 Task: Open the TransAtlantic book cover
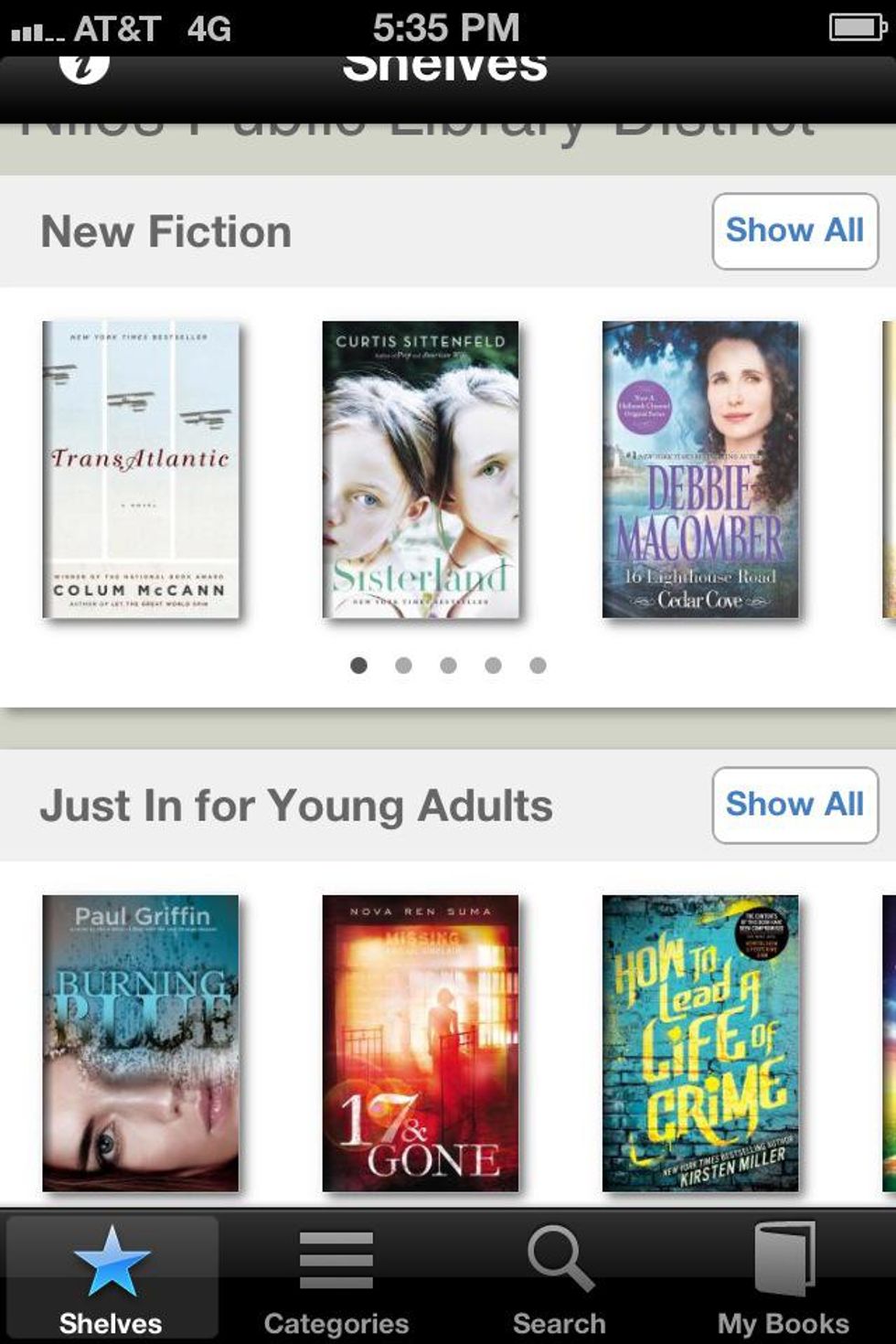pos(141,469)
